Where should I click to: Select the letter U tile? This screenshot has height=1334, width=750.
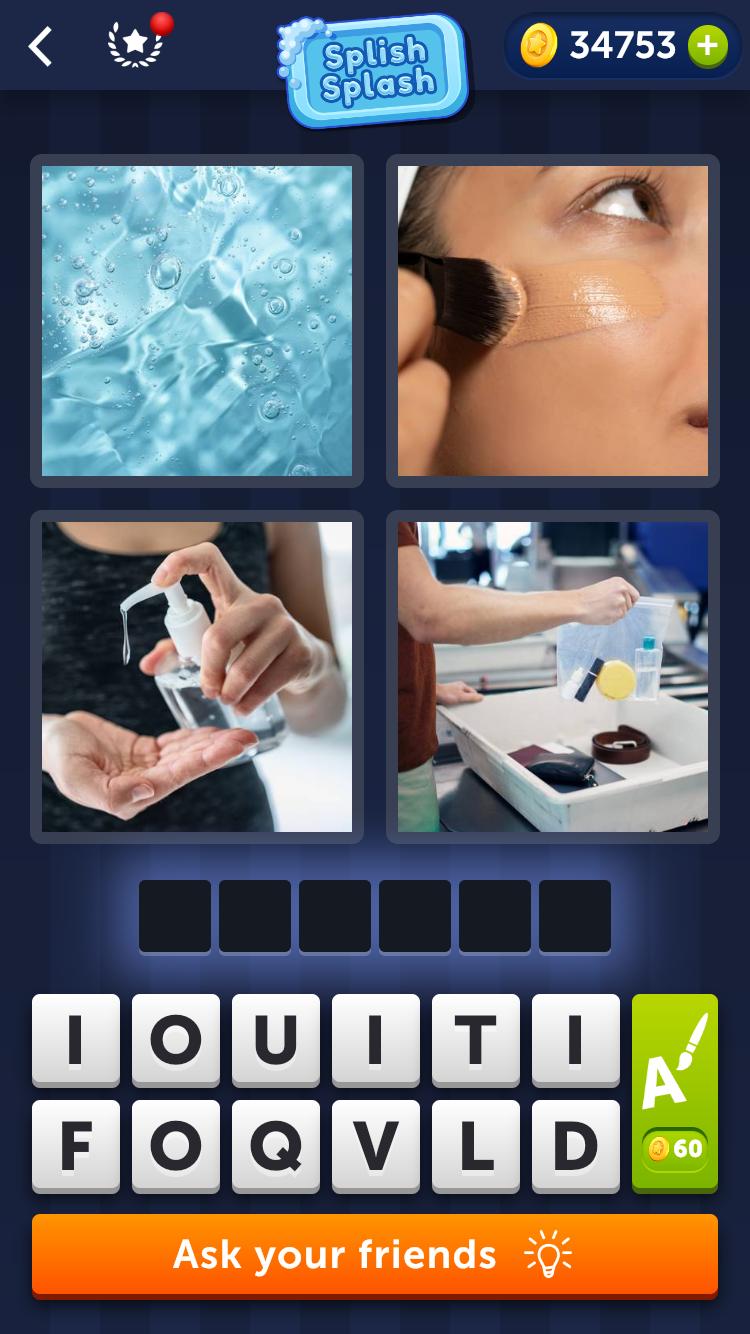click(276, 1040)
